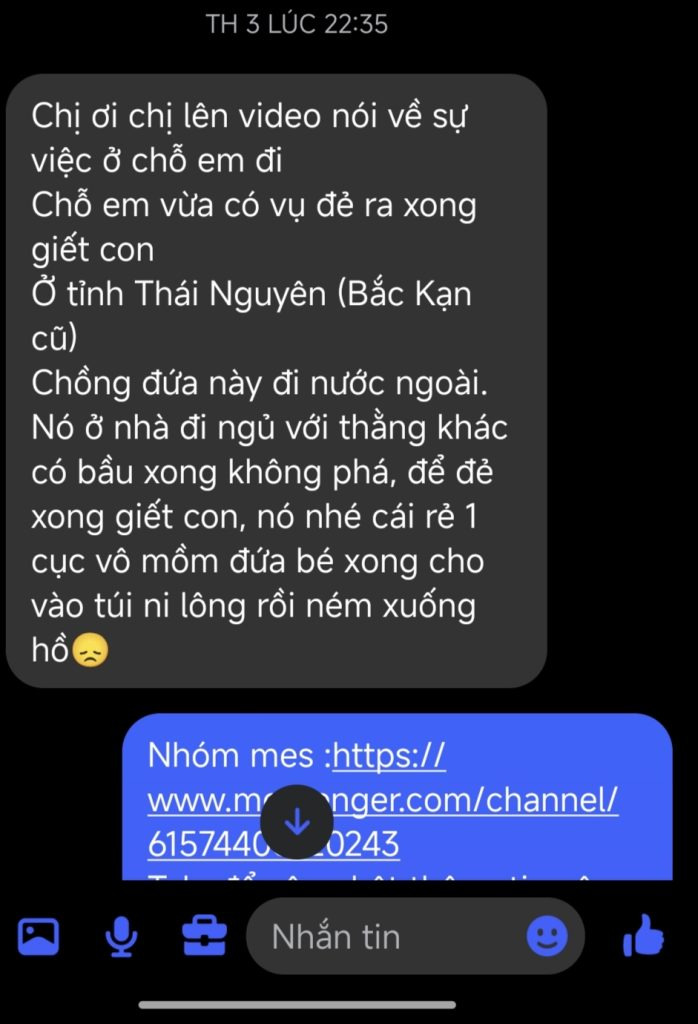The width and height of the screenshot is (698, 1024).
Task: Jump to latest messages with down arrow
Action: [297, 822]
